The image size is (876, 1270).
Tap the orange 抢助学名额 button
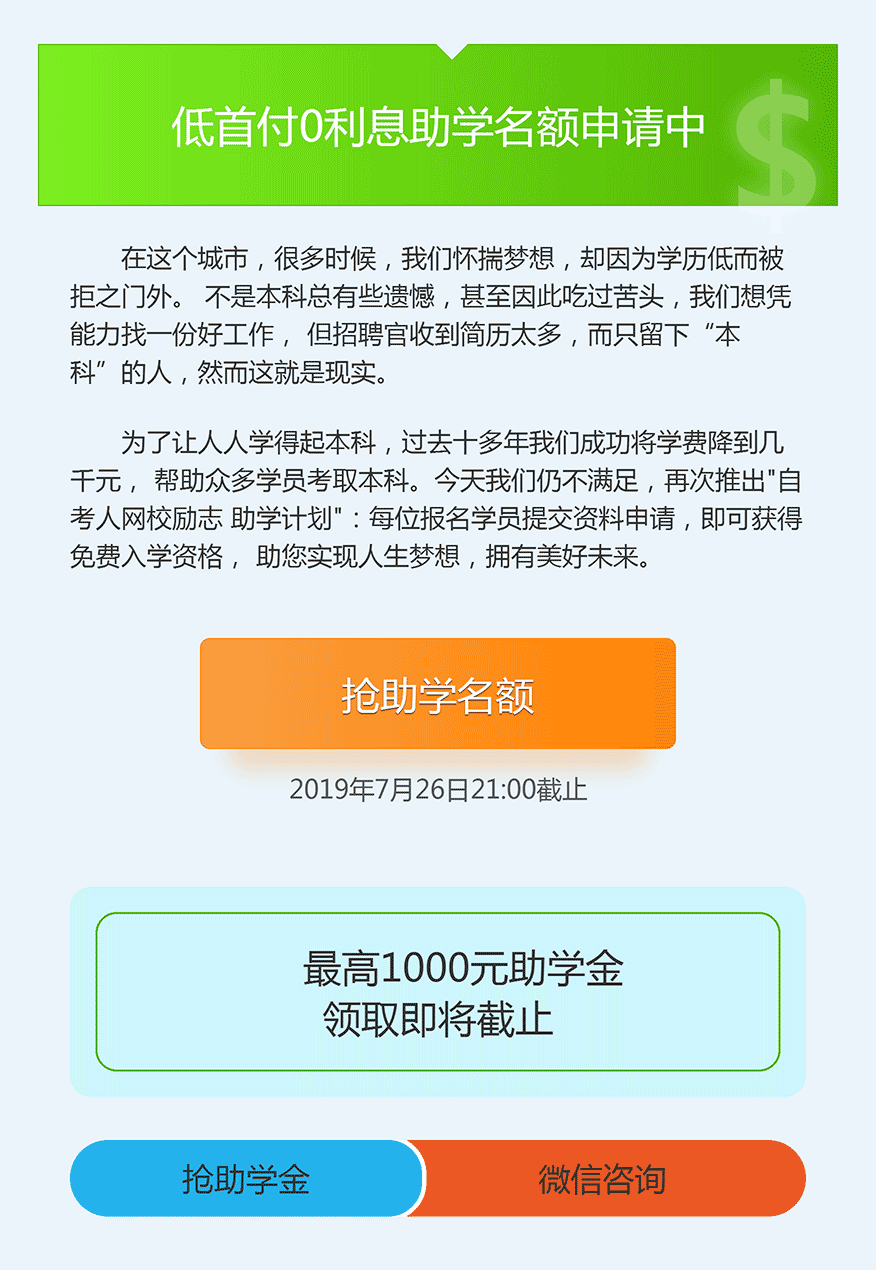tap(438, 694)
